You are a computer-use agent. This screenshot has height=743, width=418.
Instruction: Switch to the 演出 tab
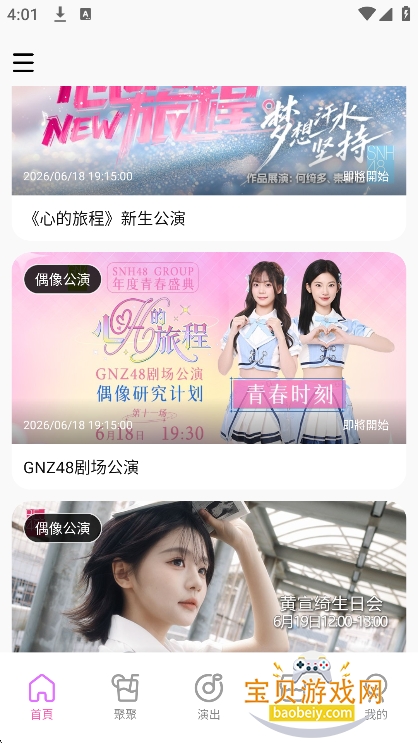coord(209,697)
